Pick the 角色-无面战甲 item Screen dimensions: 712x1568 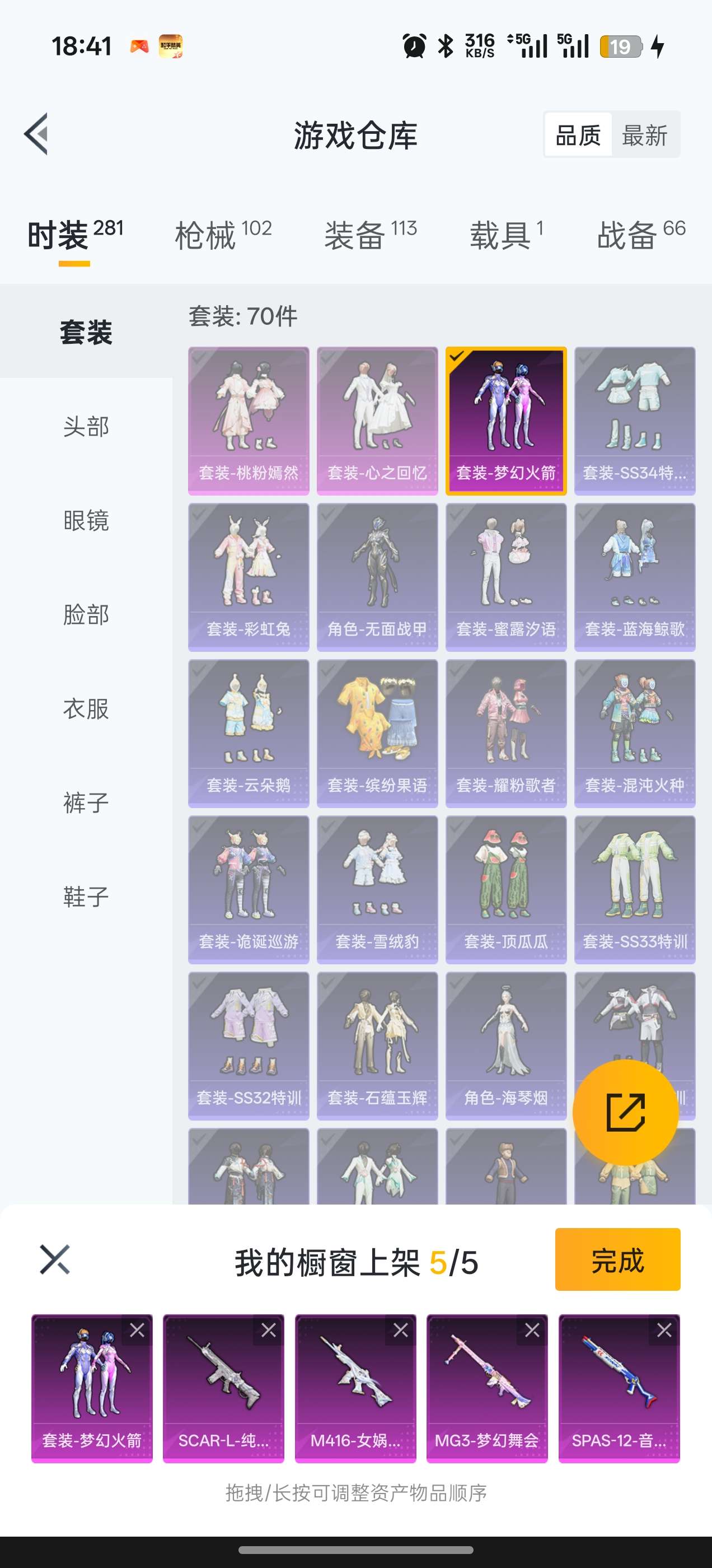click(377, 576)
